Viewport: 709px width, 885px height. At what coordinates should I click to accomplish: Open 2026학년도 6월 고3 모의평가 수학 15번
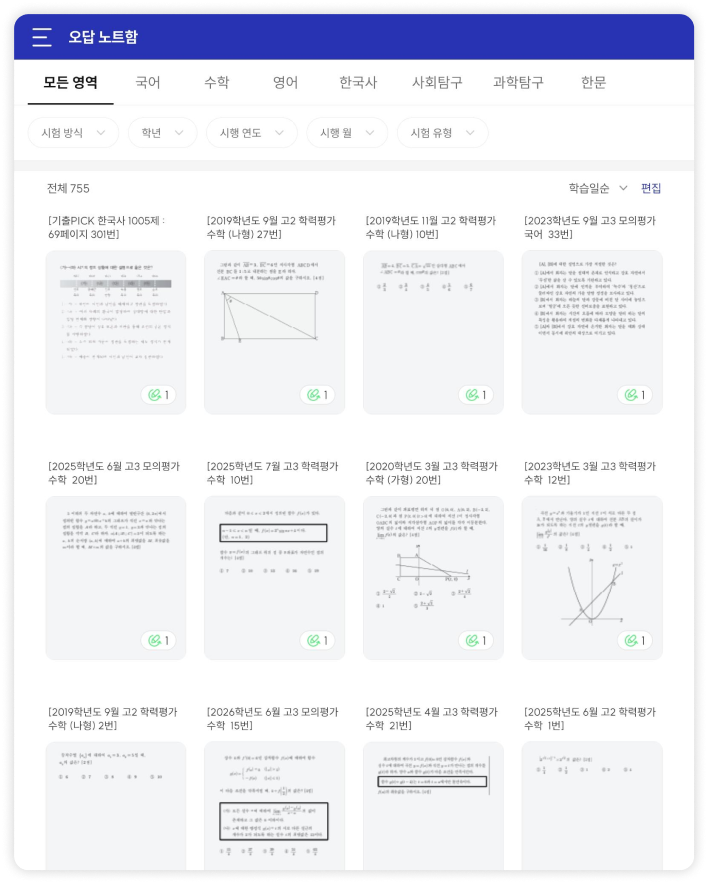tap(275, 805)
